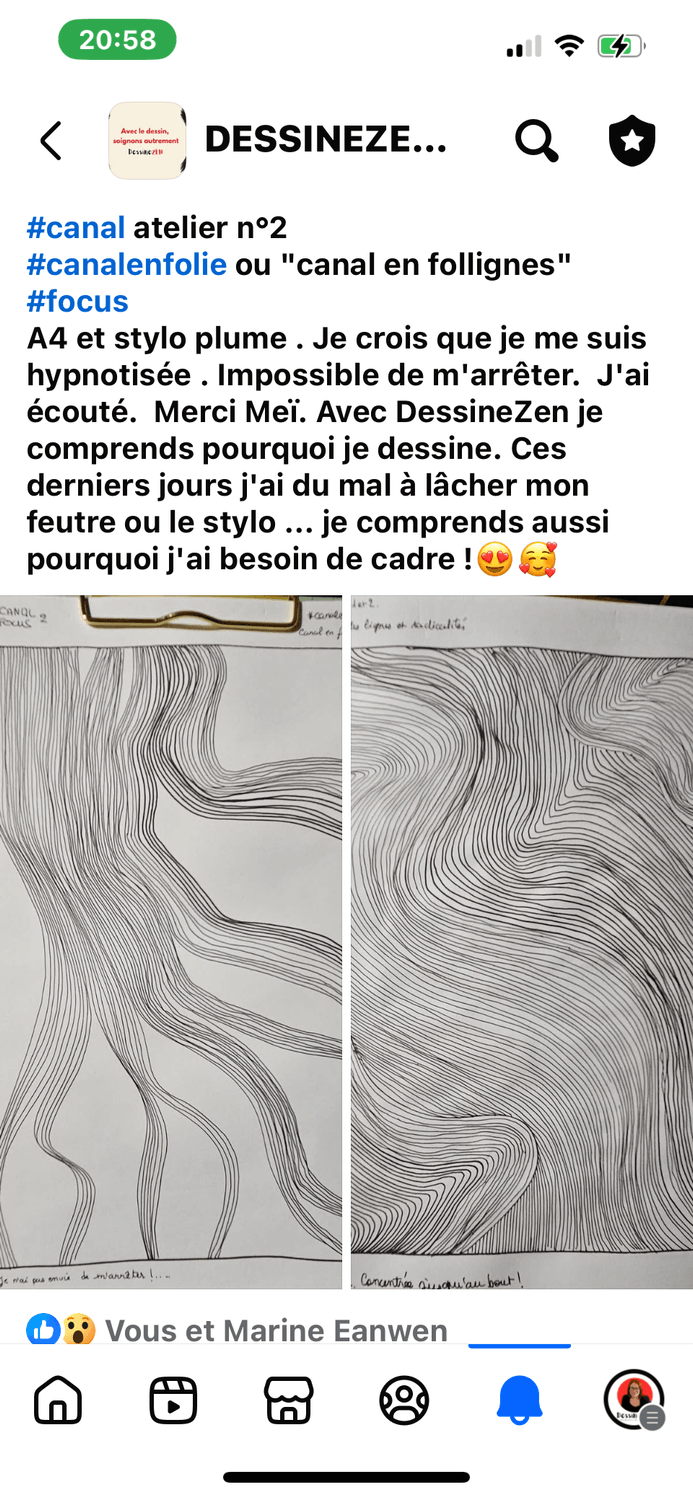Open the Groups tab
Screen dimensions: 693x1500
(x=404, y=1400)
